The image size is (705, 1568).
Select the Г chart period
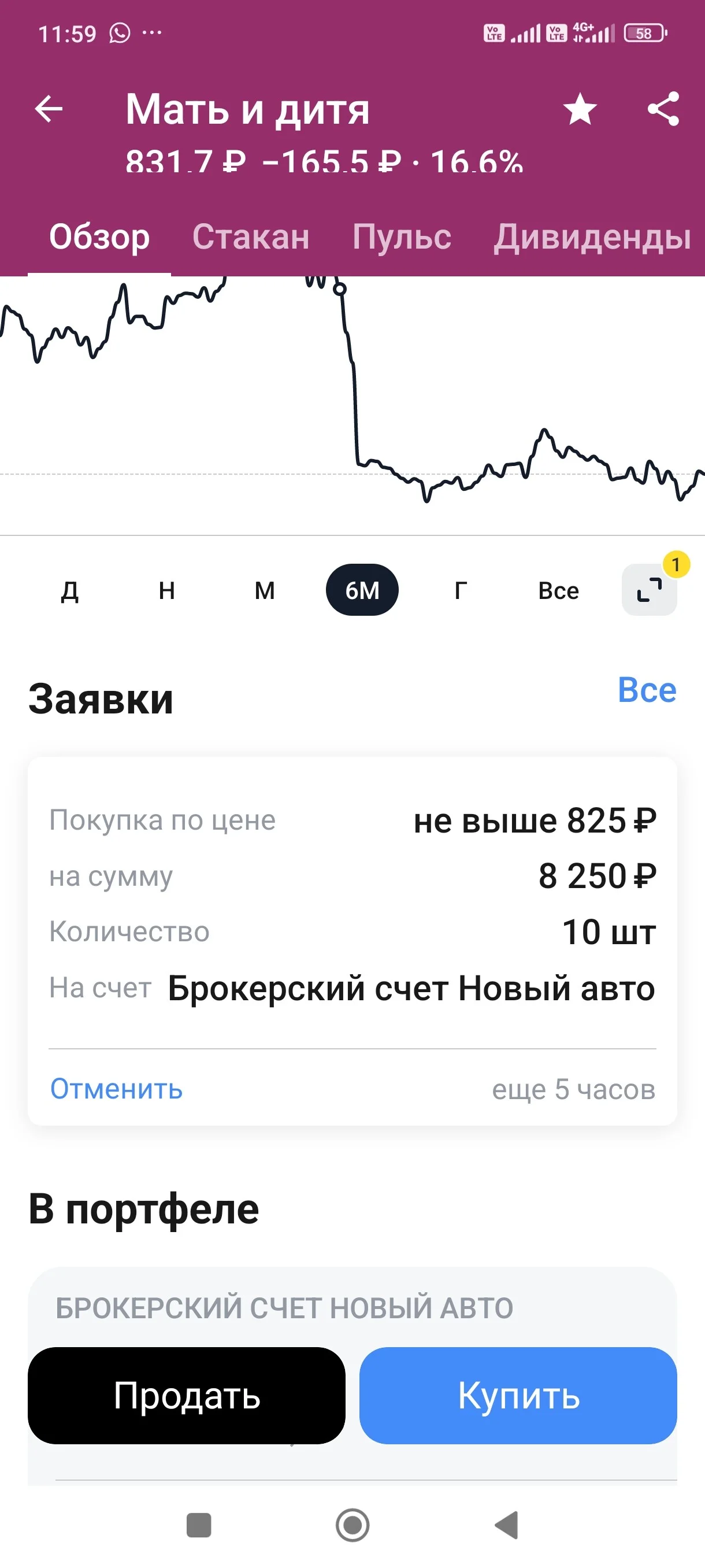(x=461, y=590)
